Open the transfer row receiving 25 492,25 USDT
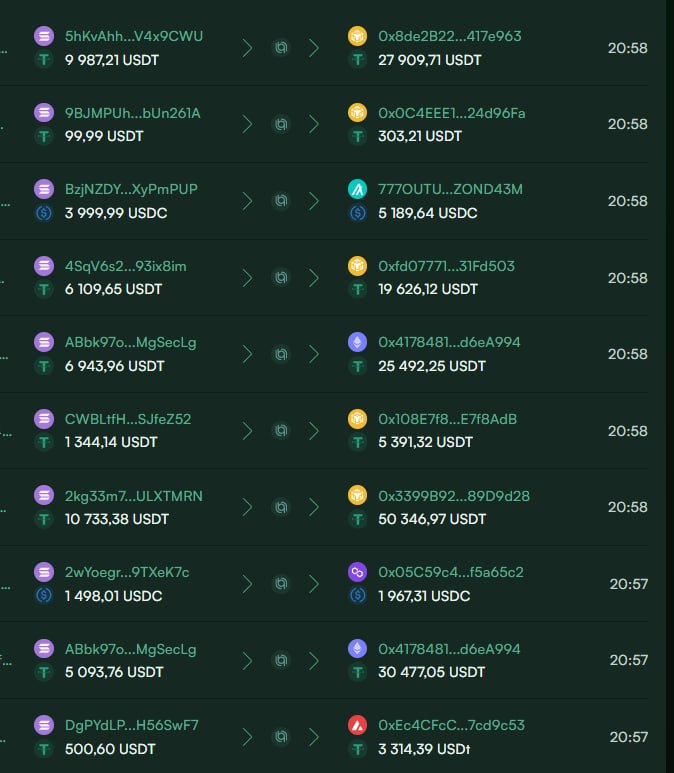674x773 pixels. click(324, 354)
